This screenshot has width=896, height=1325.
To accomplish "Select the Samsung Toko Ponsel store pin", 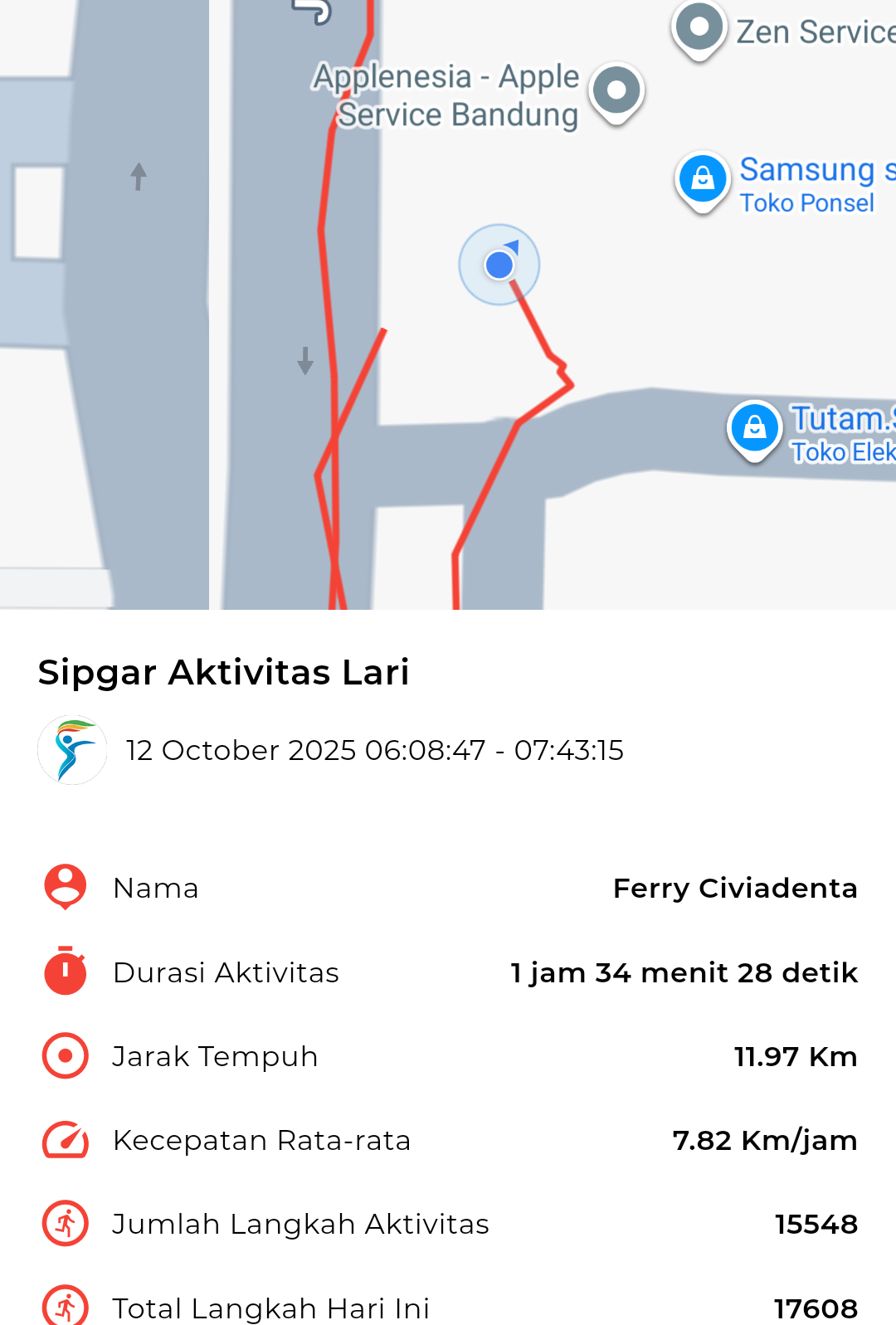I will pos(703,179).
